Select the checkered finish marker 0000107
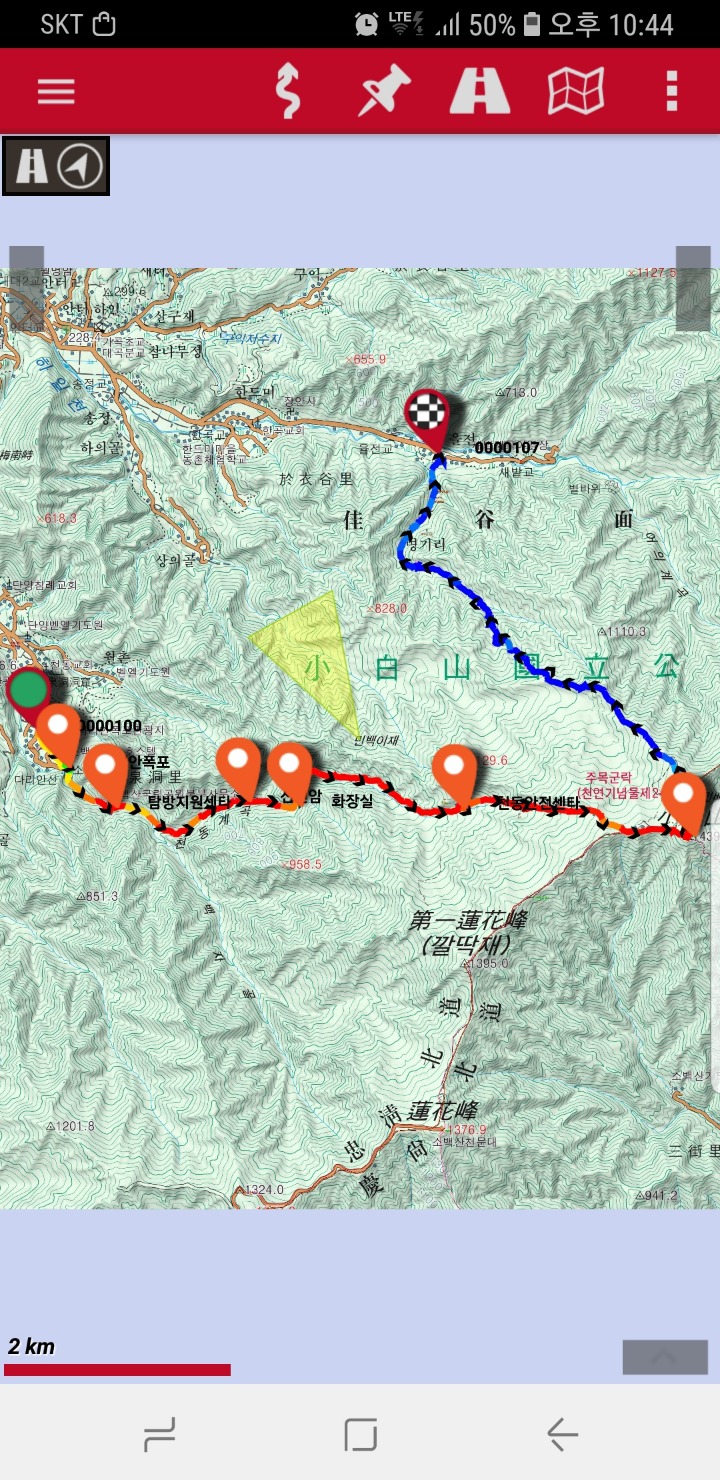720x1480 pixels. coord(428,418)
